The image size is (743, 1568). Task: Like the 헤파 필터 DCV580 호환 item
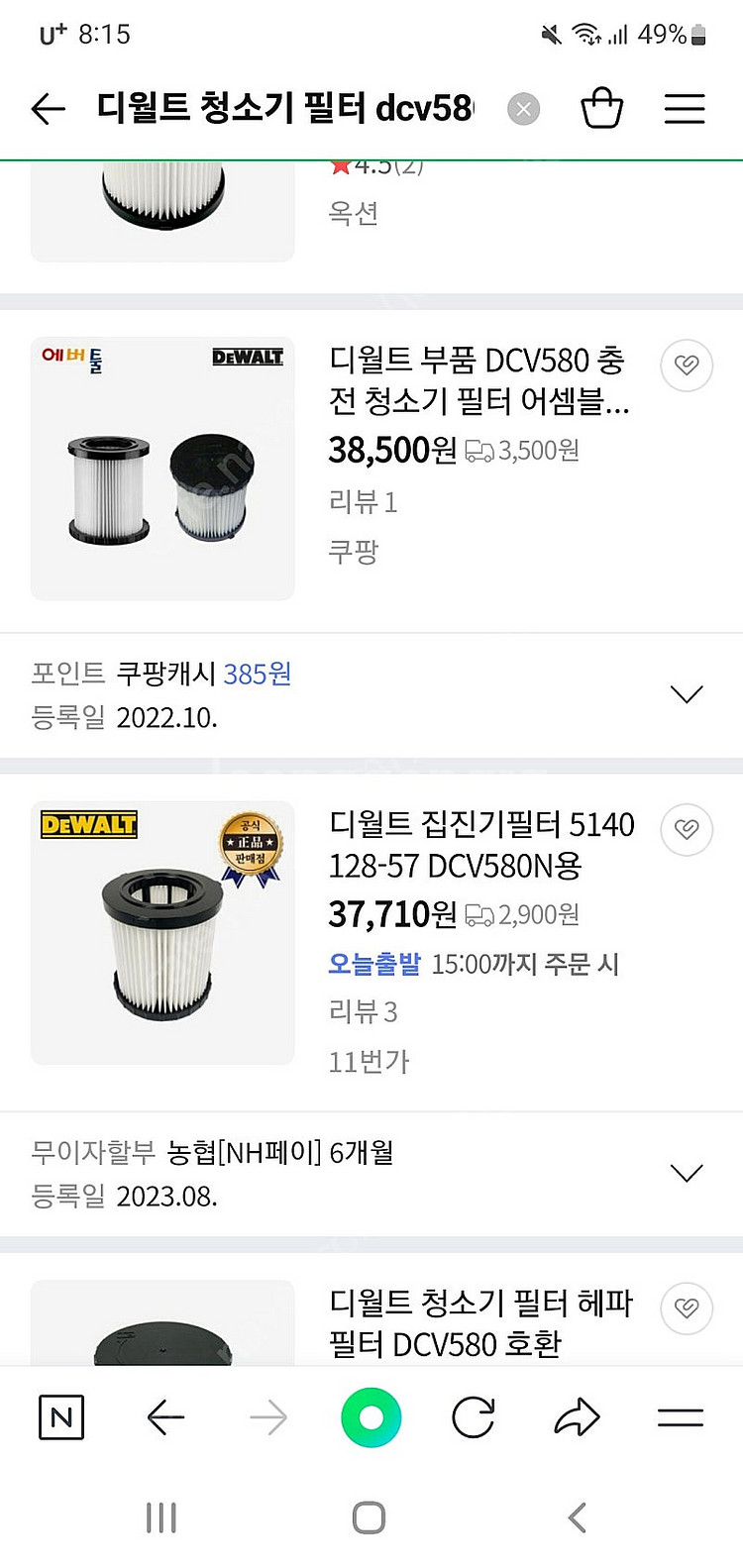pos(687,1307)
